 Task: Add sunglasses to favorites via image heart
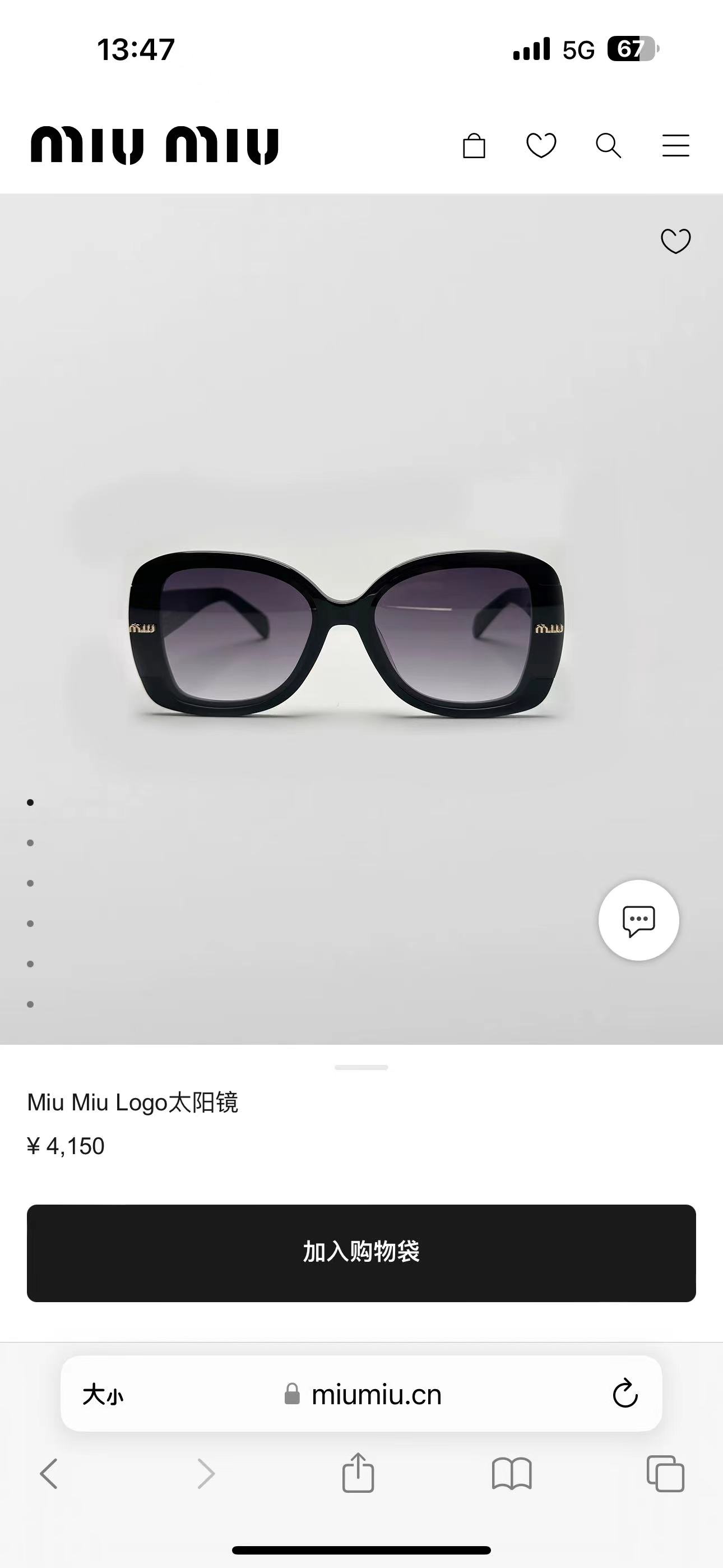click(x=675, y=241)
